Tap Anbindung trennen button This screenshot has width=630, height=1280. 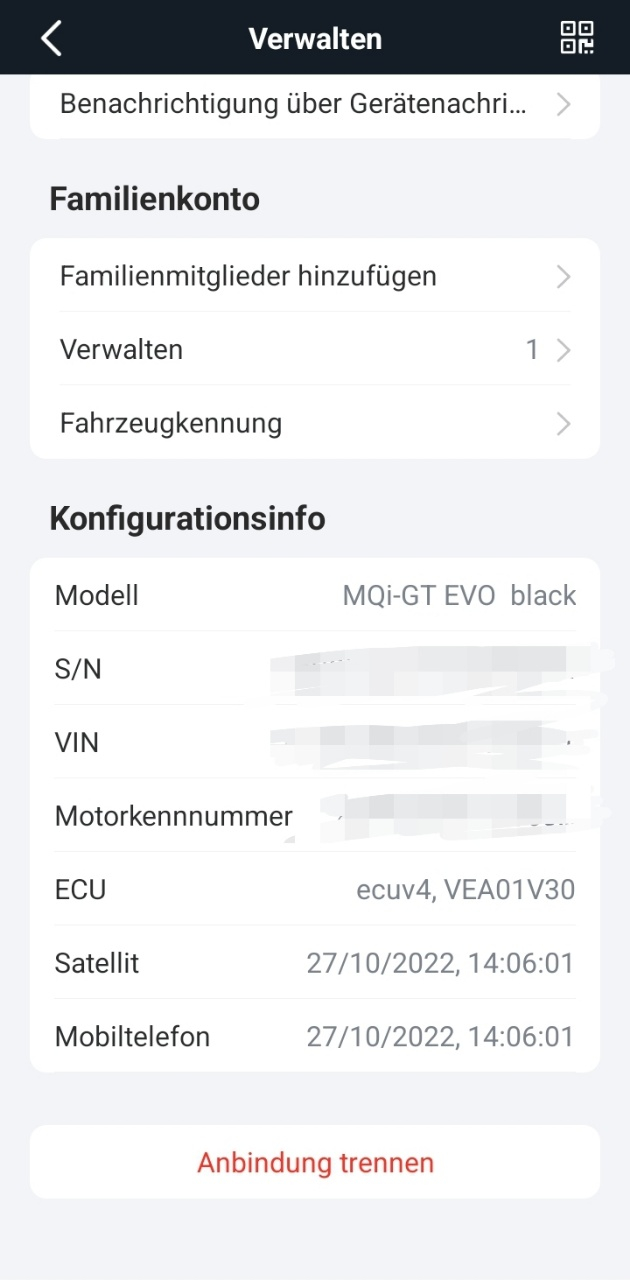point(315,1163)
